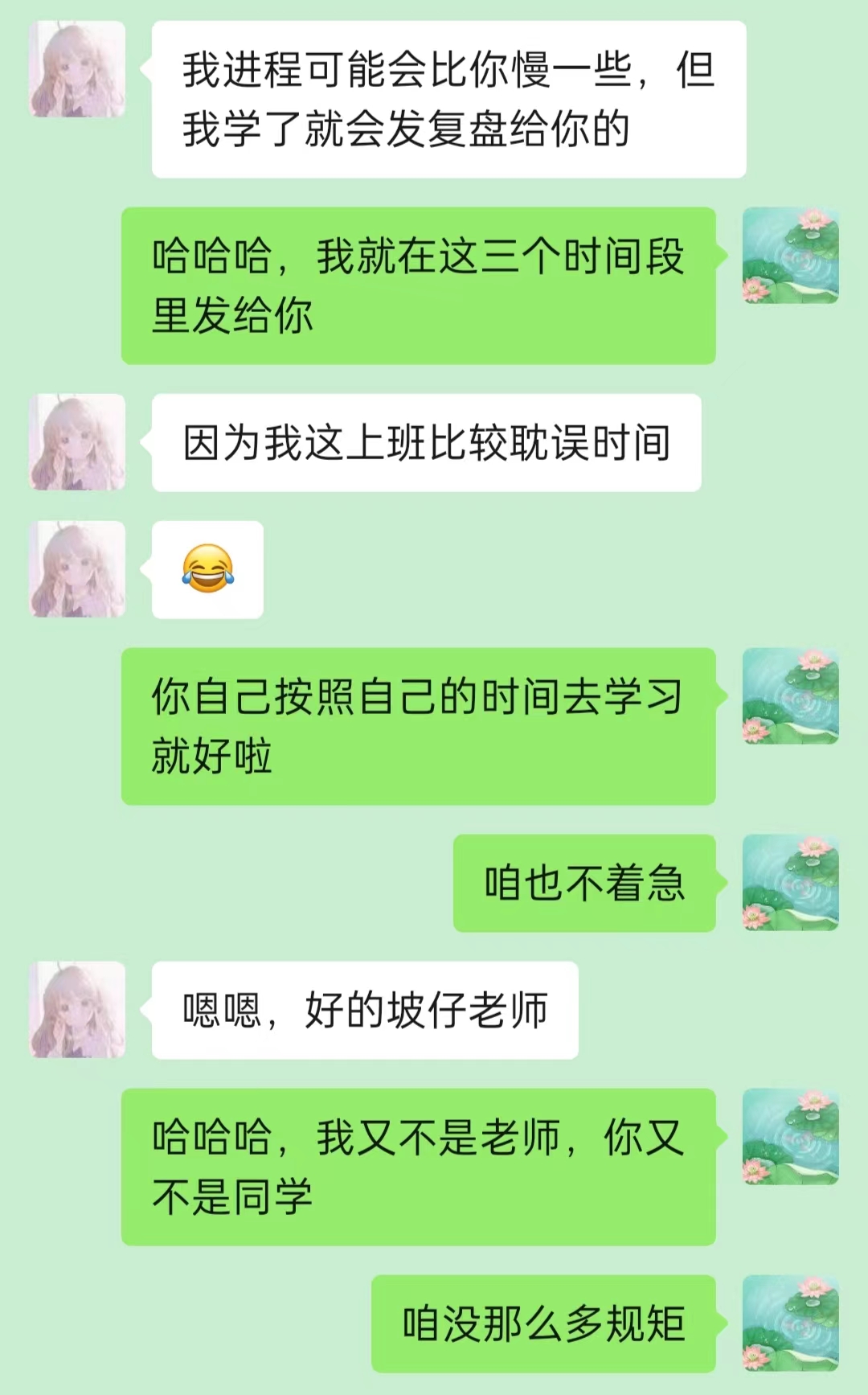Viewport: 868px width, 1395px height.
Task: Open lotus avatar beside '咱也不着急' message
Action: click(x=790, y=882)
